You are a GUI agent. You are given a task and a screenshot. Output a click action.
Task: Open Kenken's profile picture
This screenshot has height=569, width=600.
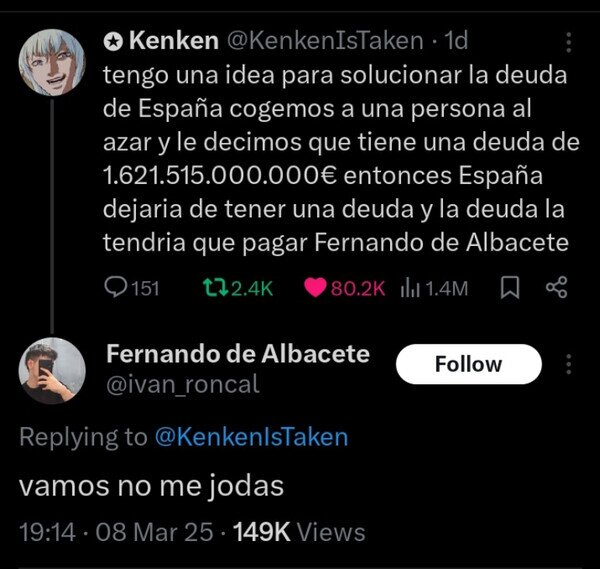[x=52, y=62]
